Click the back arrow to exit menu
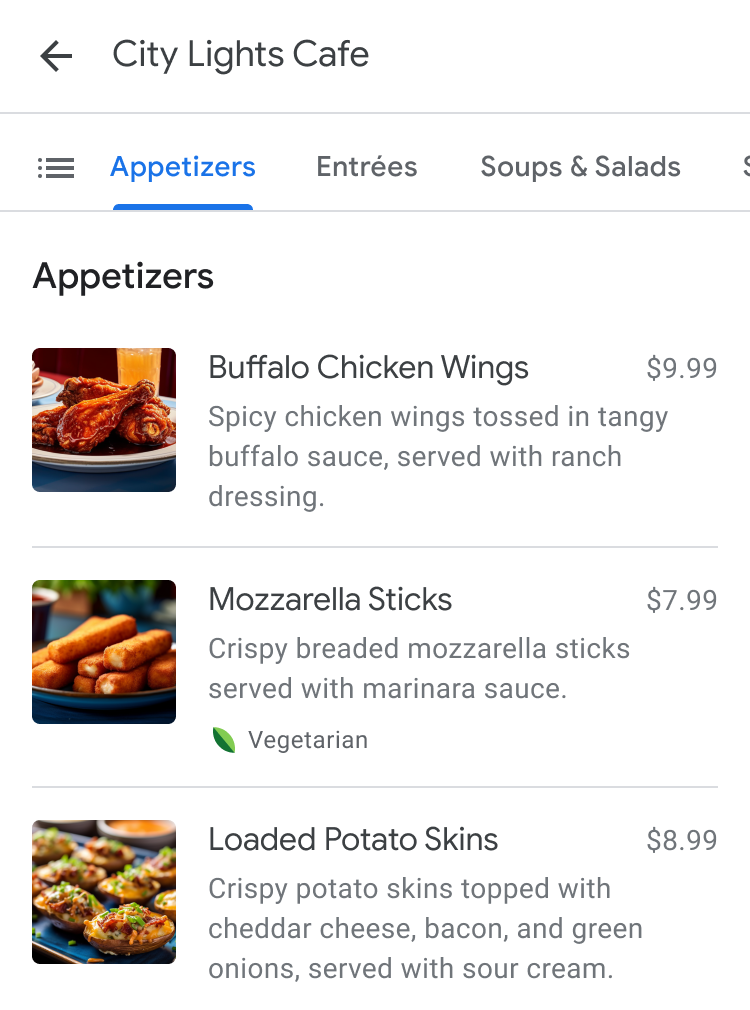Viewport: 750px width, 1010px height. [56, 56]
